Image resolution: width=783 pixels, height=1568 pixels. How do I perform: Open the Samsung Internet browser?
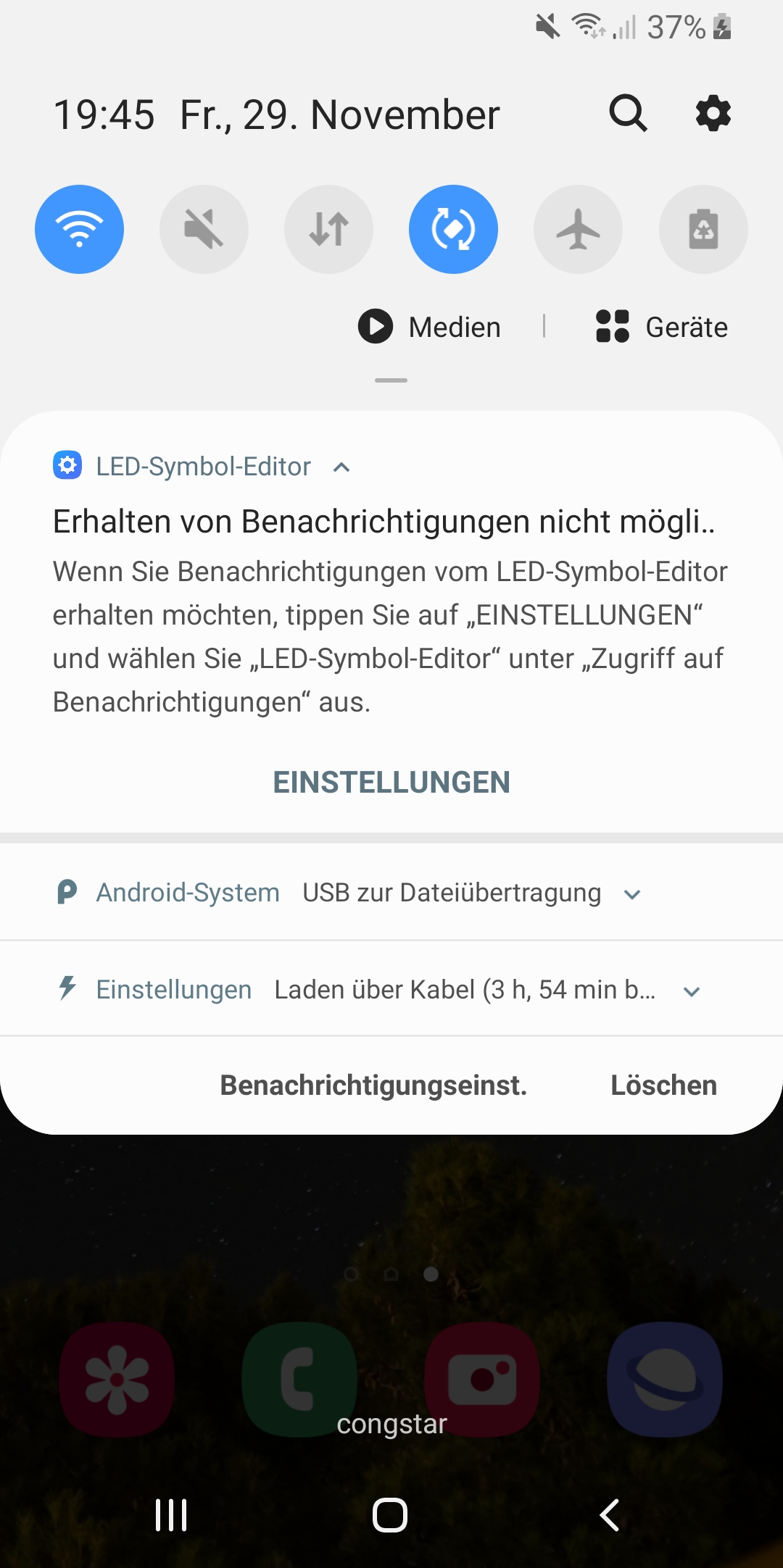coord(666,1379)
